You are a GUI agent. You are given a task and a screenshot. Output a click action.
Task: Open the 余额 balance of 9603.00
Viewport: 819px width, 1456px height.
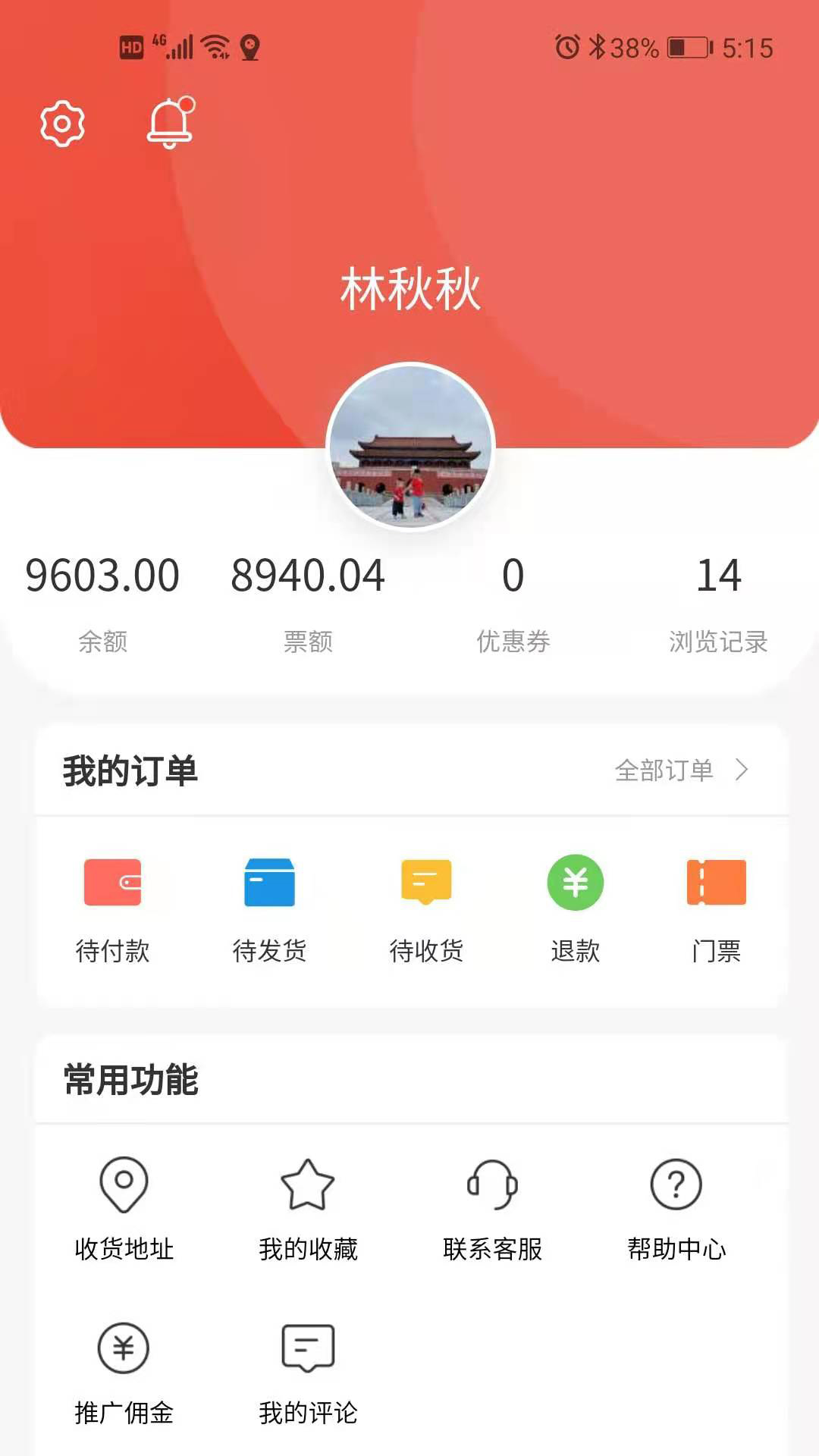point(102,601)
